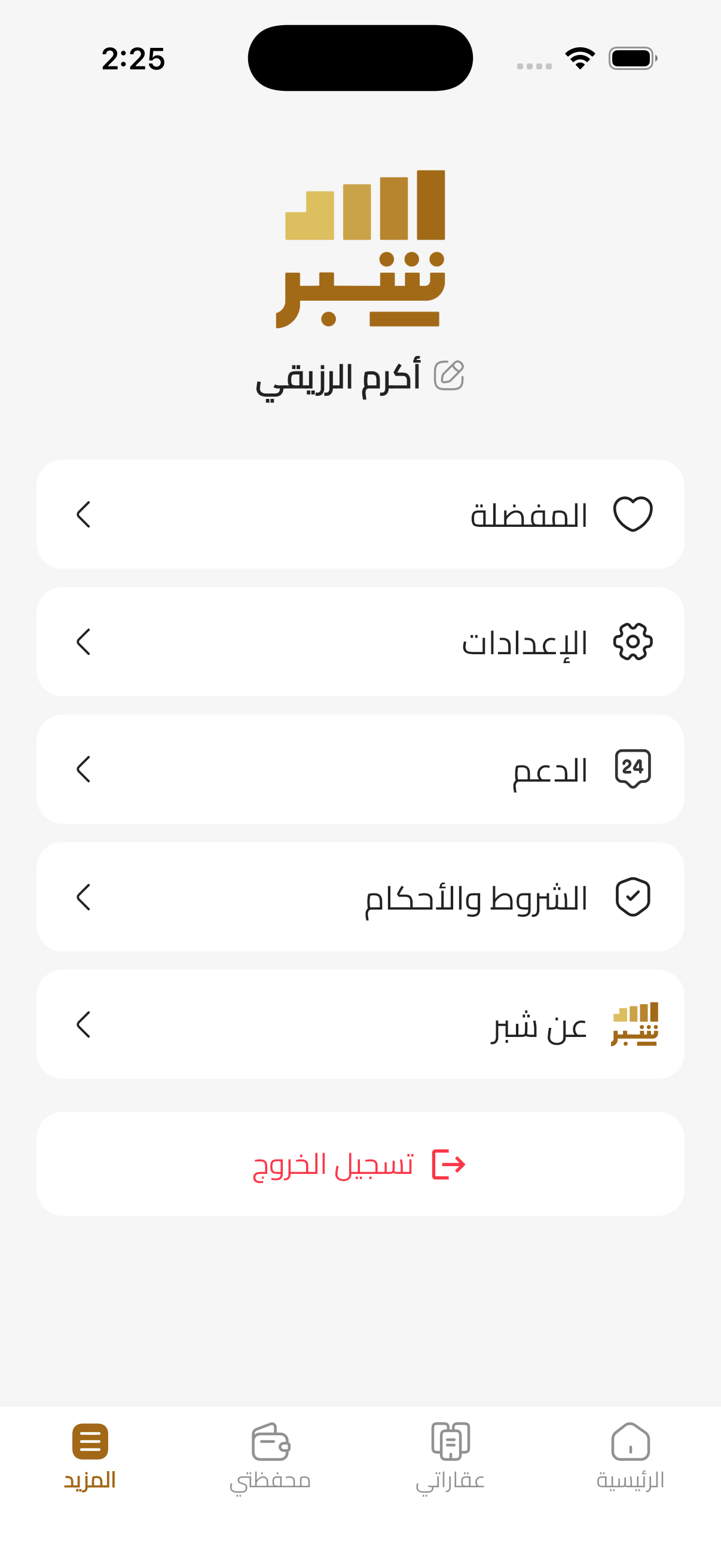Image resolution: width=721 pixels, height=1568 pixels.
Task: Expand the عن شبر row chevron
Action: 83,1024
